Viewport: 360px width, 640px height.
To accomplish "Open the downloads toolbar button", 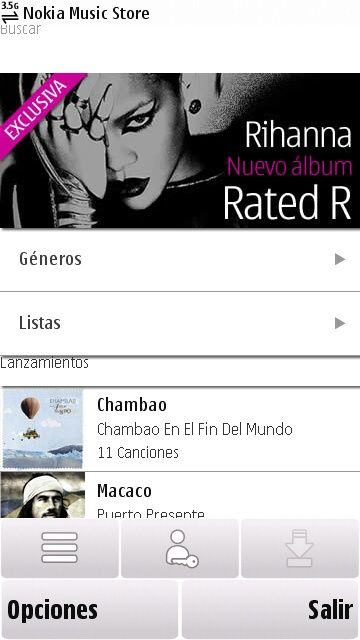I will [x=300, y=548].
